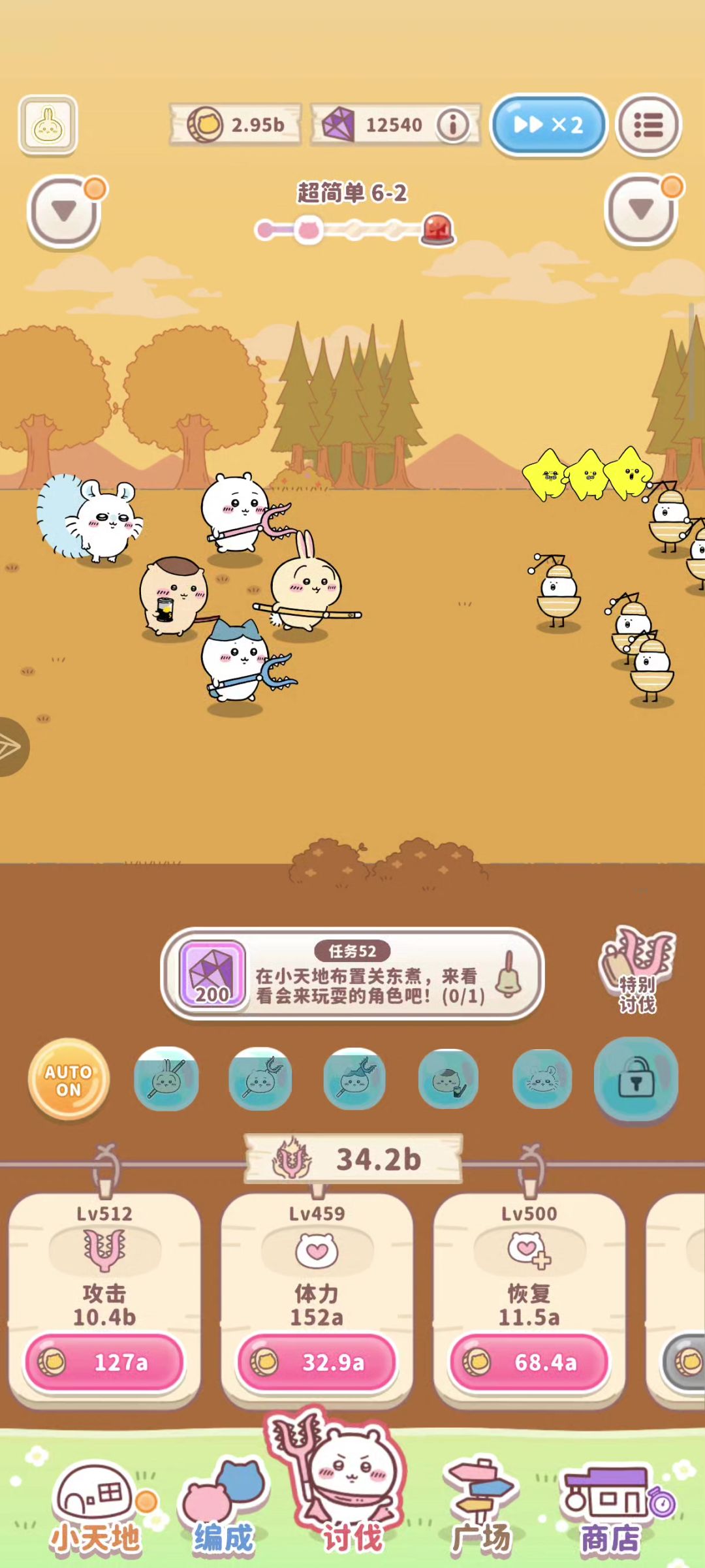The image size is (705, 1568).
Task: Go to the 广场 tab
Action: (x=481, y=1509)
